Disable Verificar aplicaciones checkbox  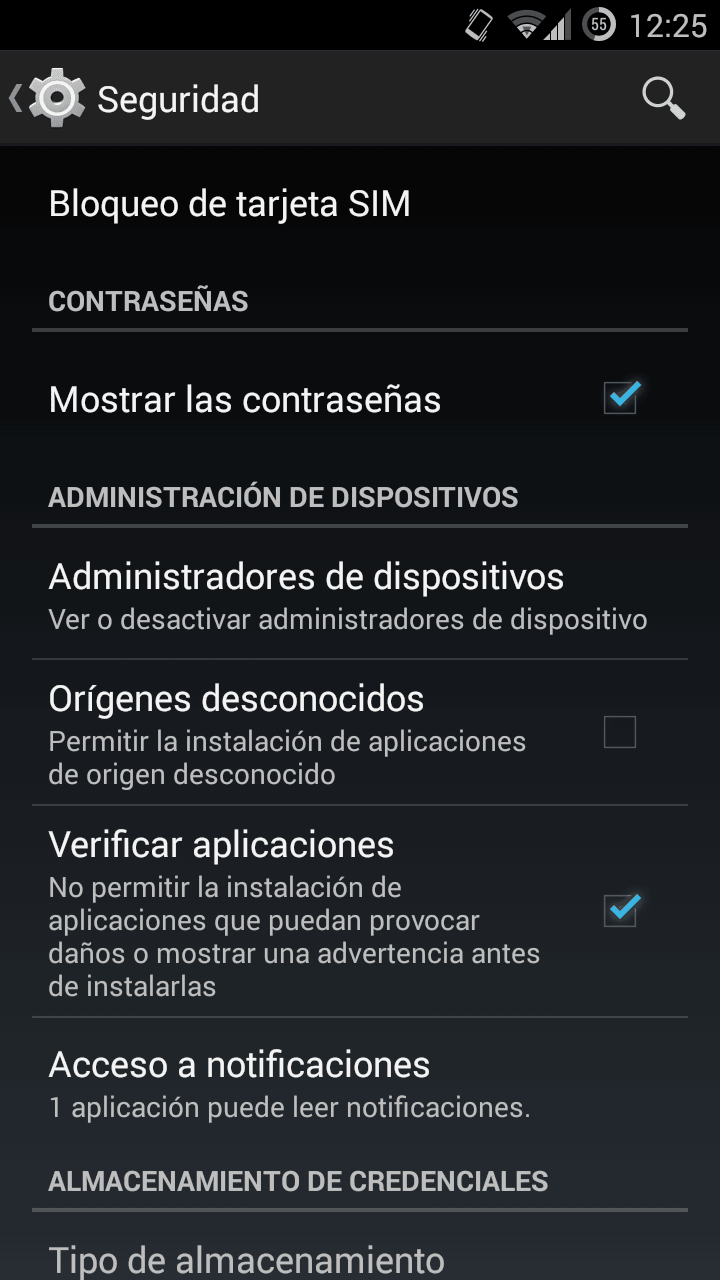pyautogui.click(x=620, y=910)
